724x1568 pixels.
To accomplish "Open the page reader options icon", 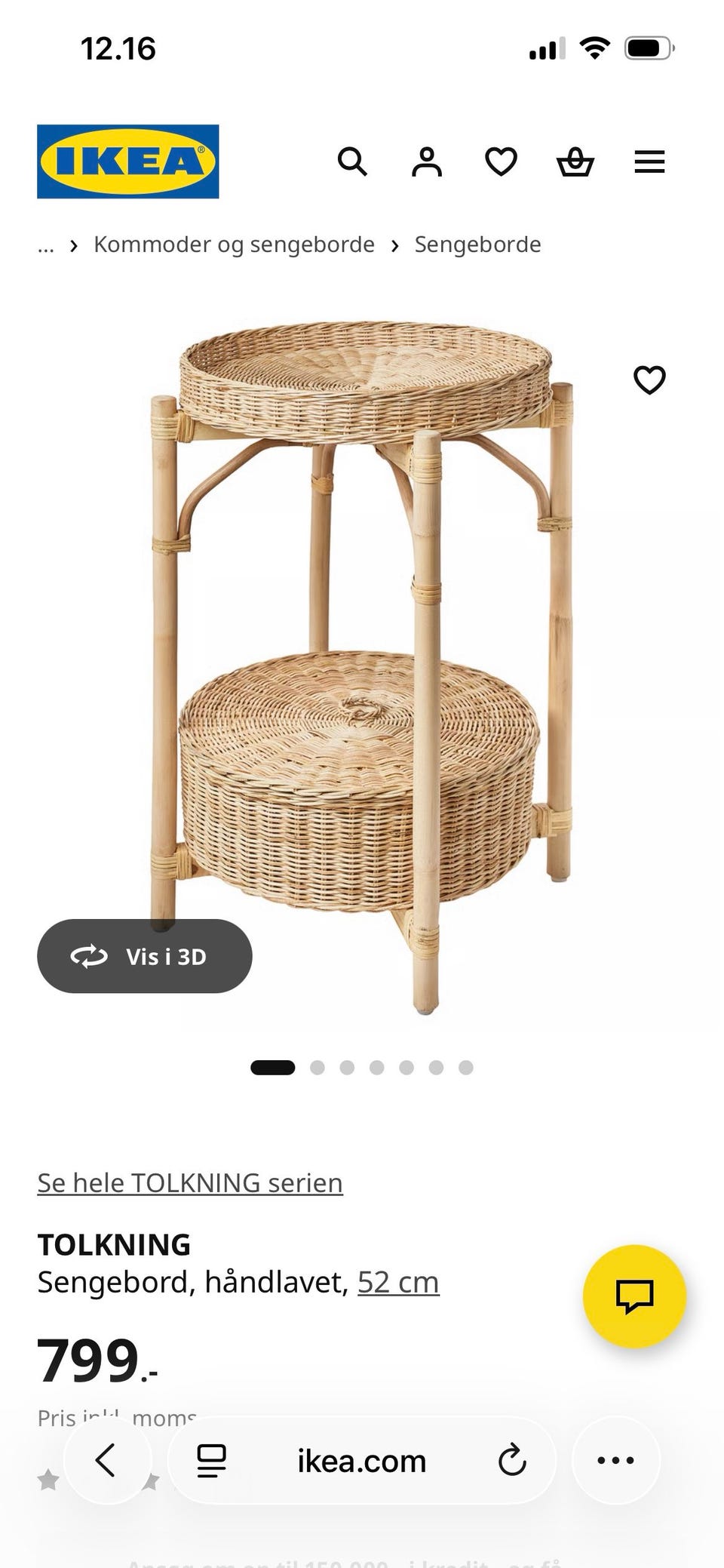I will click(x=211, y=1460).
